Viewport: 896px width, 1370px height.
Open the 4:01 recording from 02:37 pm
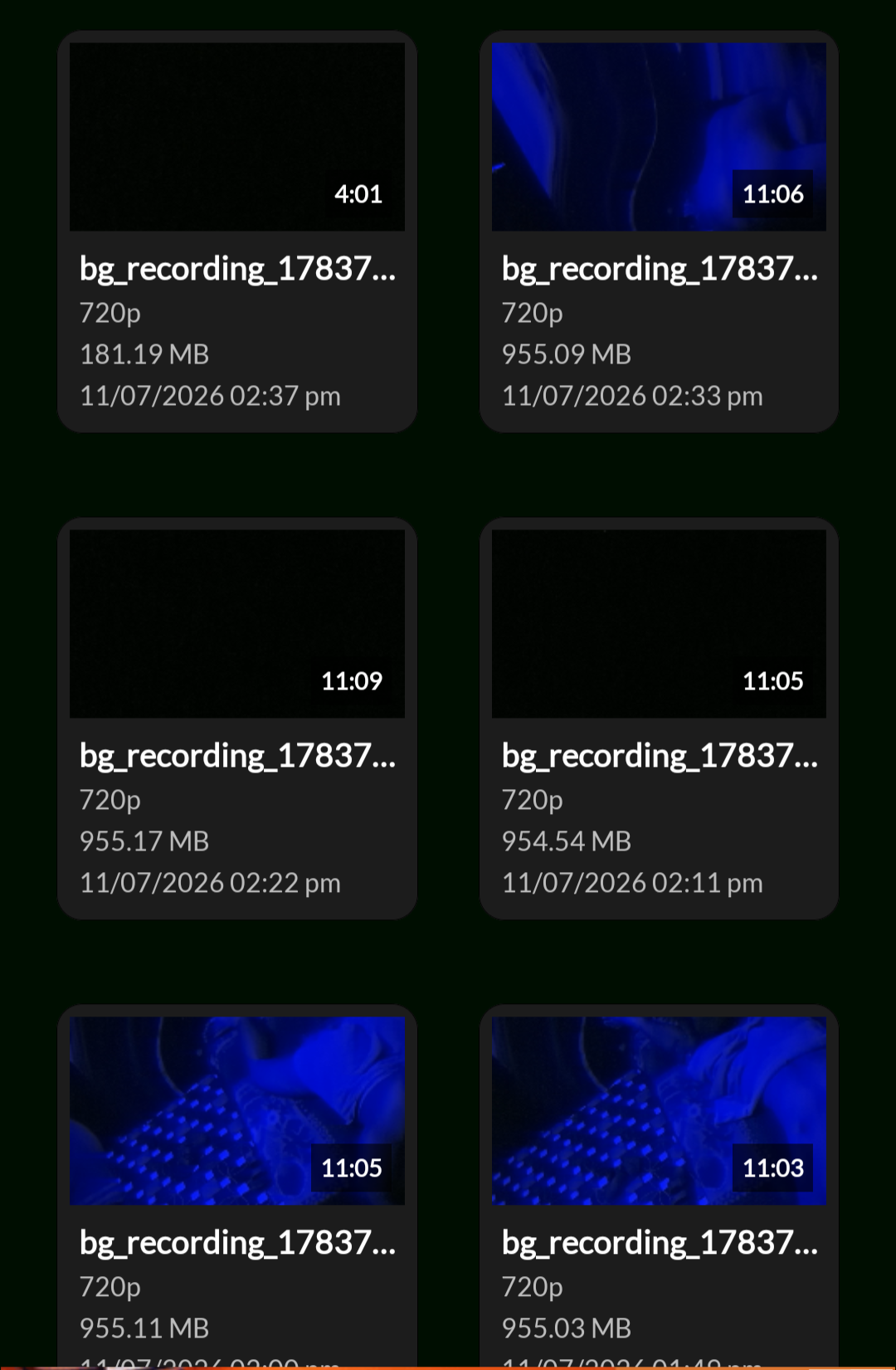(237, 232)
